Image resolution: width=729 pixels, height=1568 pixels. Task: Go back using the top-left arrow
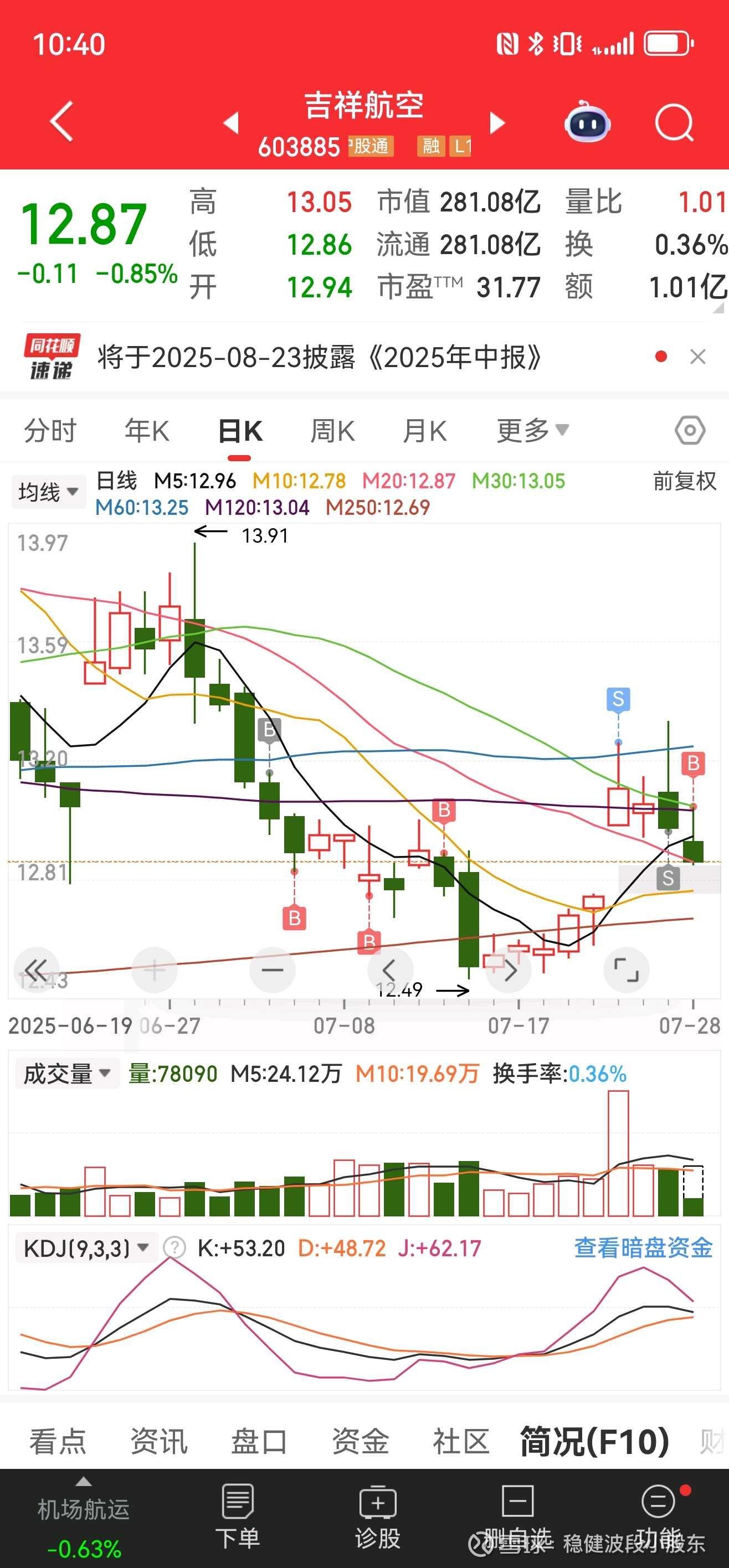point(61,121)
